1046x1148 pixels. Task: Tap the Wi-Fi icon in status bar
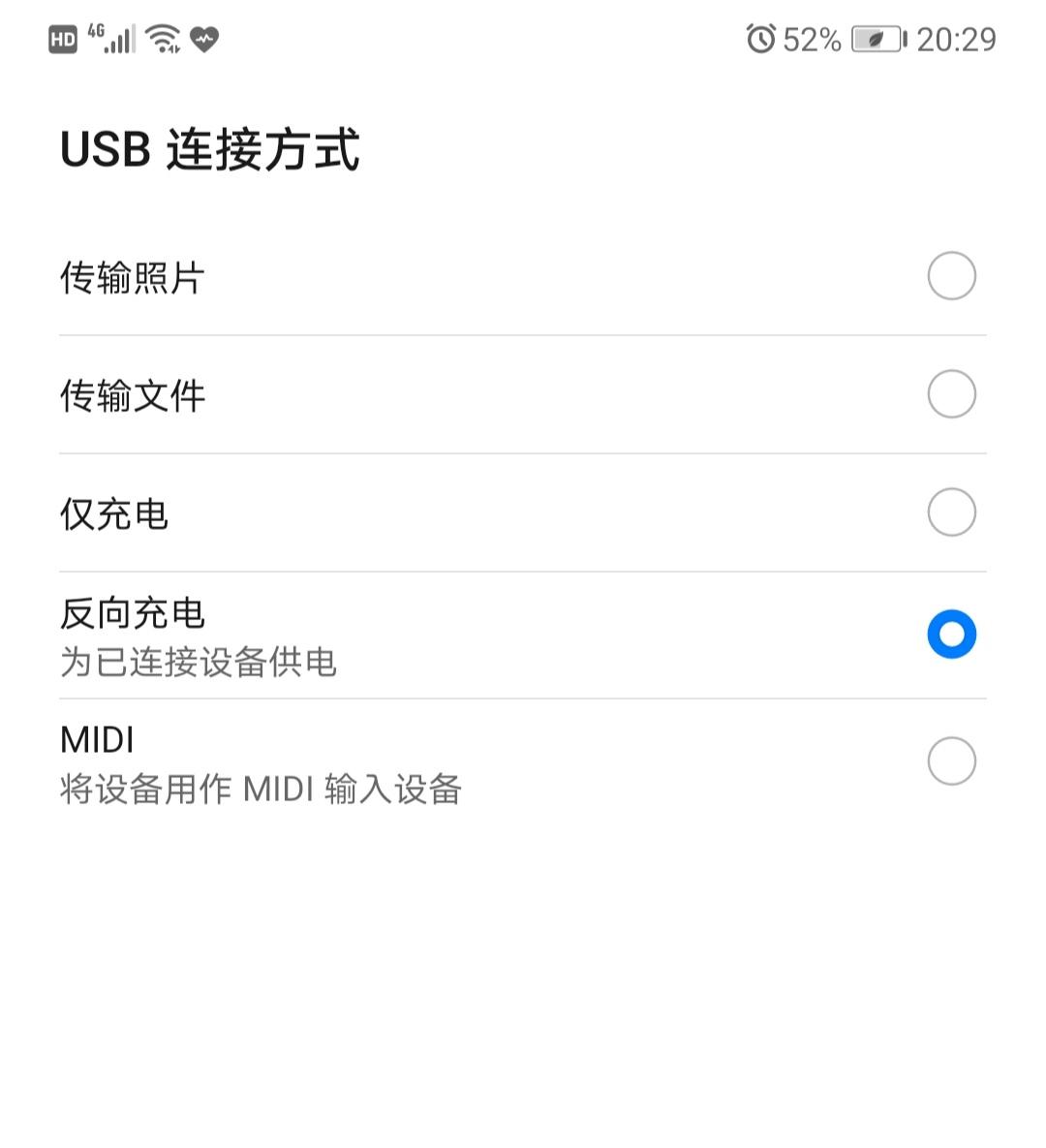click(162, 39)
